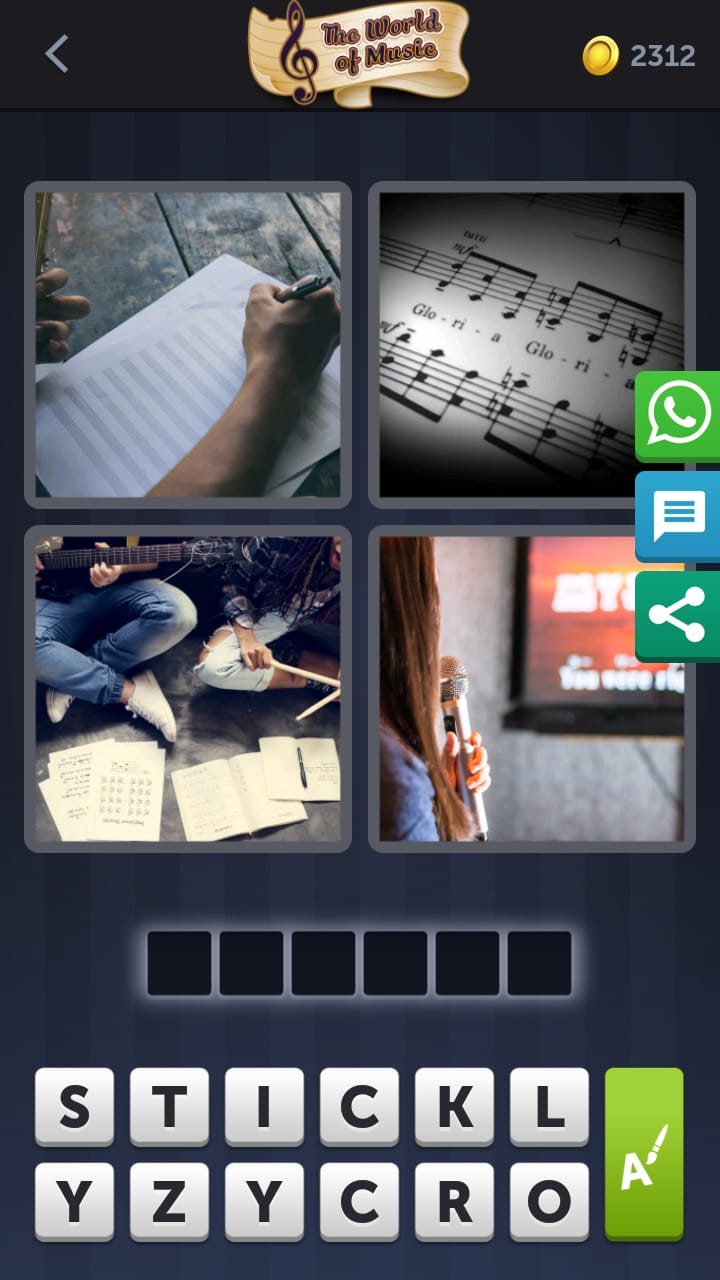Image resolution: width=720 pixels, height=1280 pixels.
Task: Select the letter T tile
Action: click(x=169, y=1107)
